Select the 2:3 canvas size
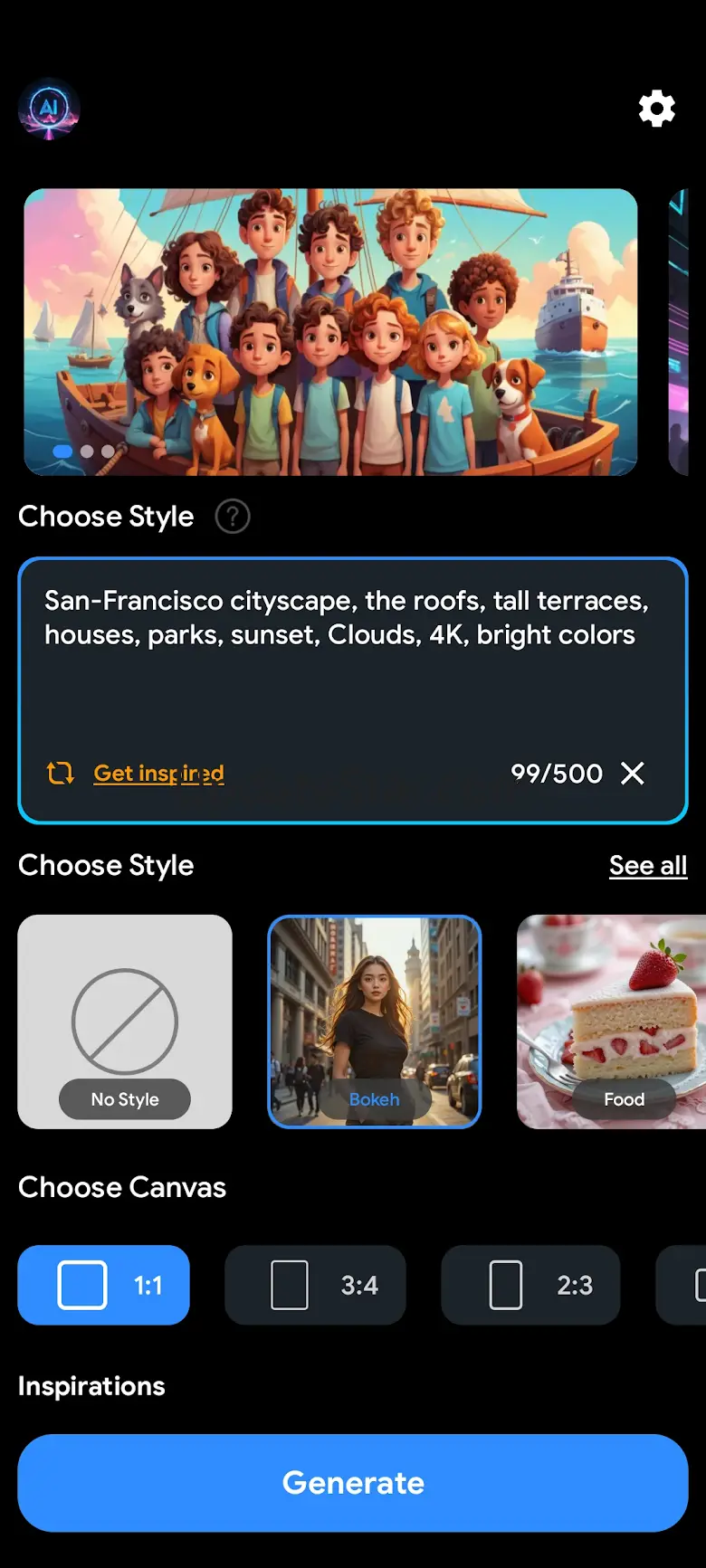This screenshot has height=1568, width=706. coord(530,1285)
